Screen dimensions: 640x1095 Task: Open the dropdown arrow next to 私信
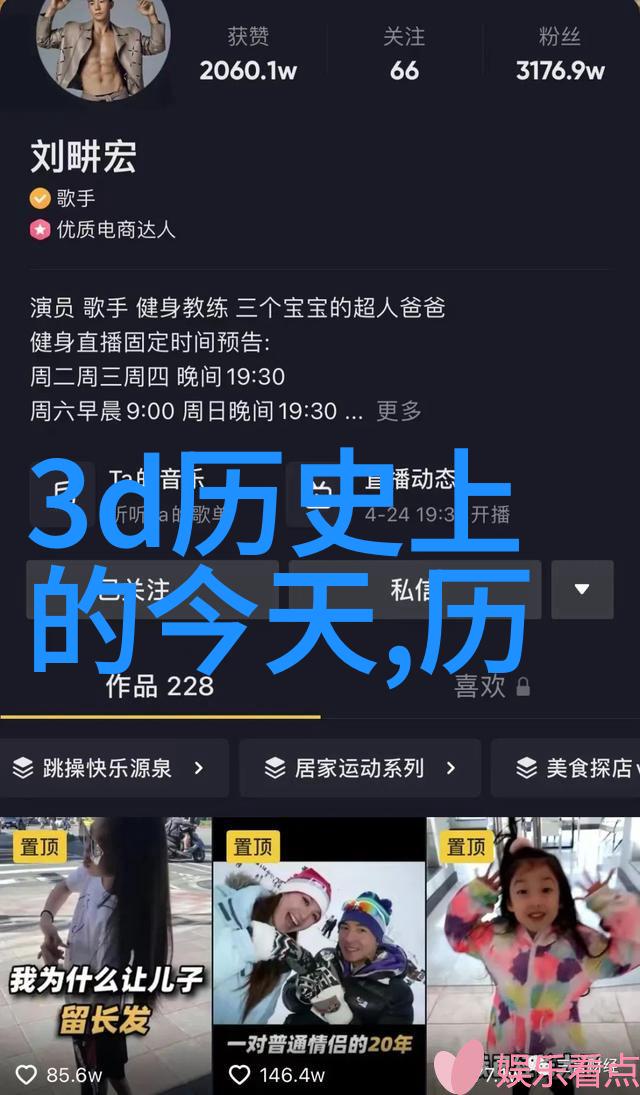click(x=582, y=589)
